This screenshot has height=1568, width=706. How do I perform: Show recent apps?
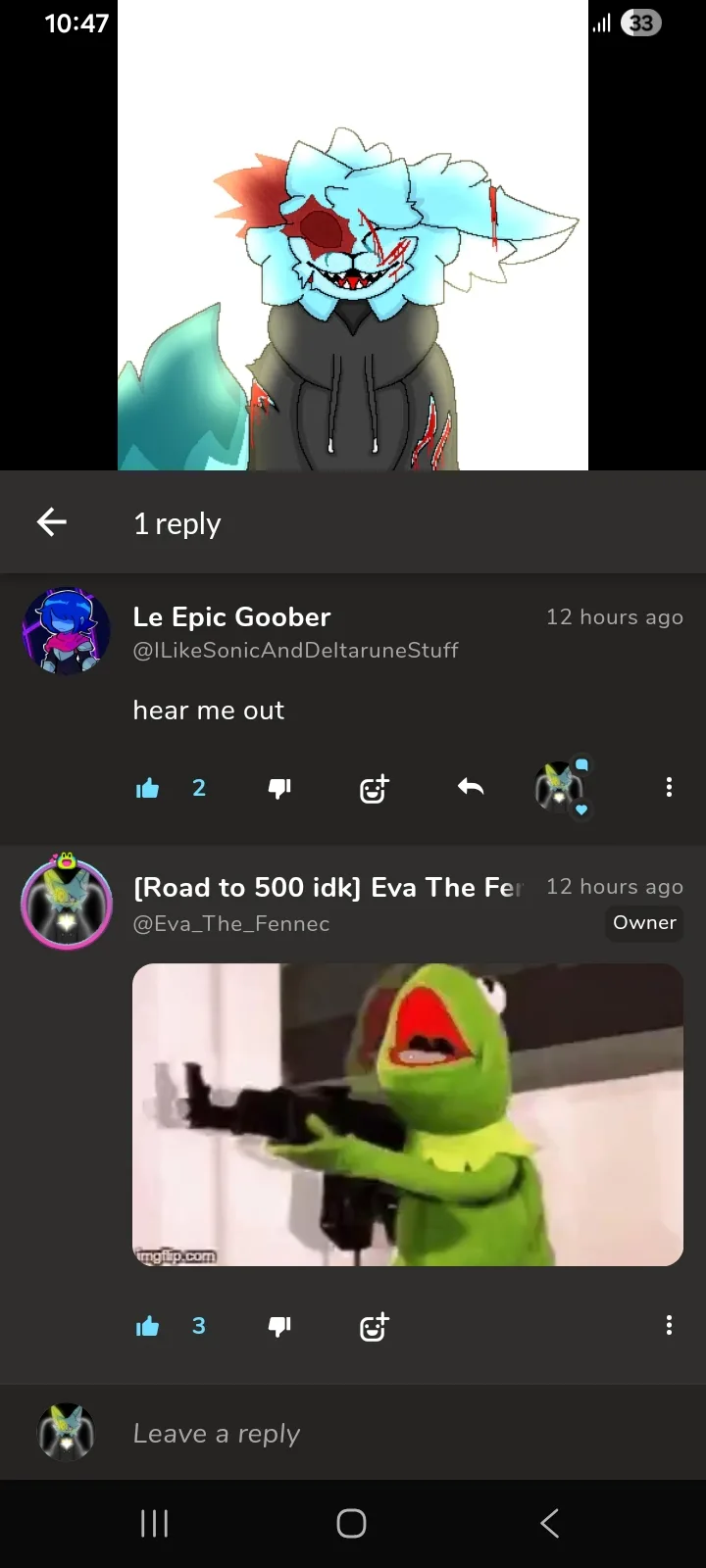155,1523
